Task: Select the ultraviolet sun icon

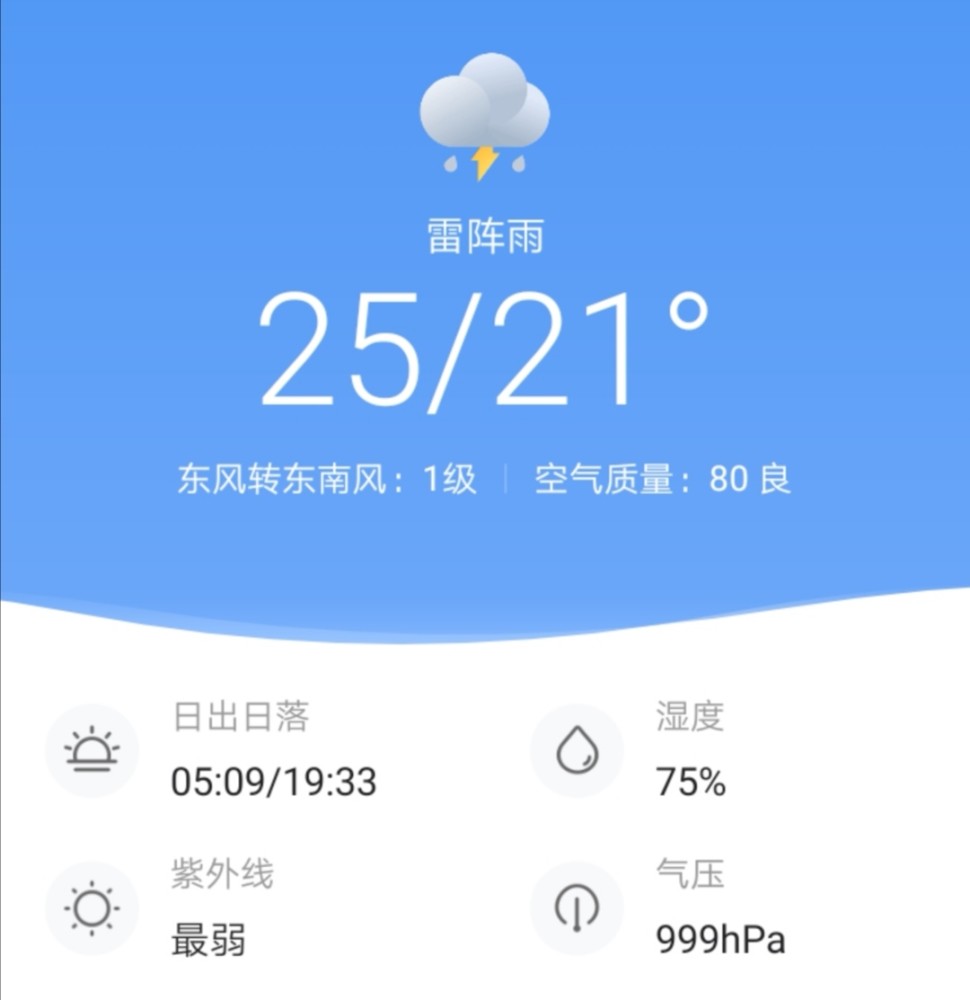Action: tap(92, 908)
